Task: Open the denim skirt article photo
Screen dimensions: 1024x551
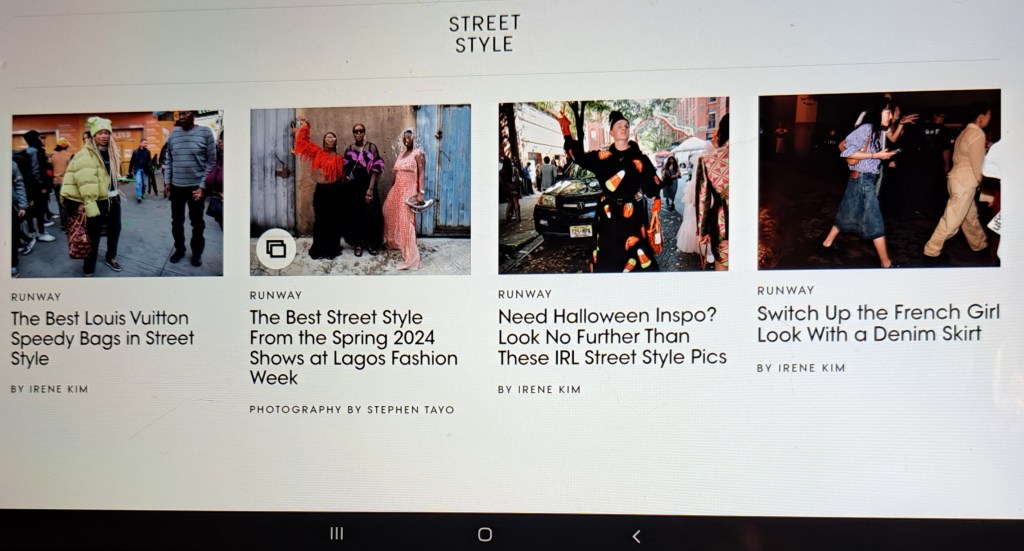Action: 879,178
